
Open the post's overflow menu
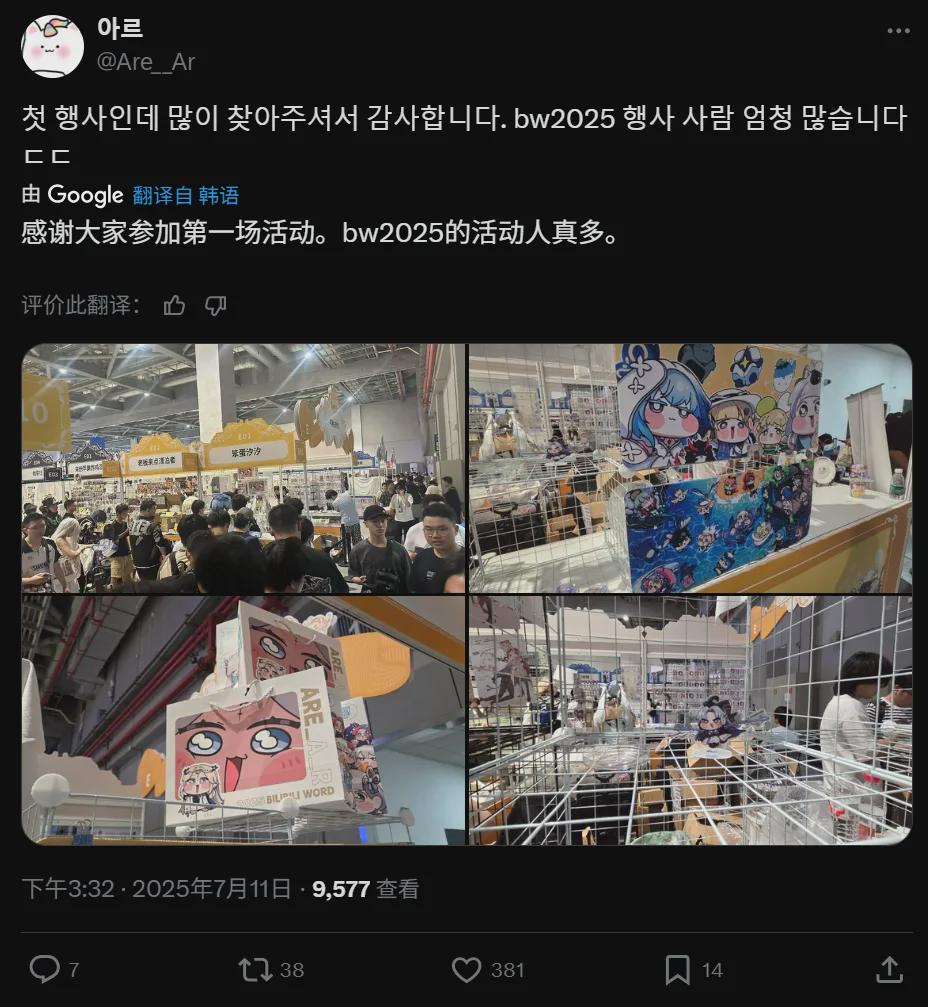pyautogui.click(x=898, y=31)
